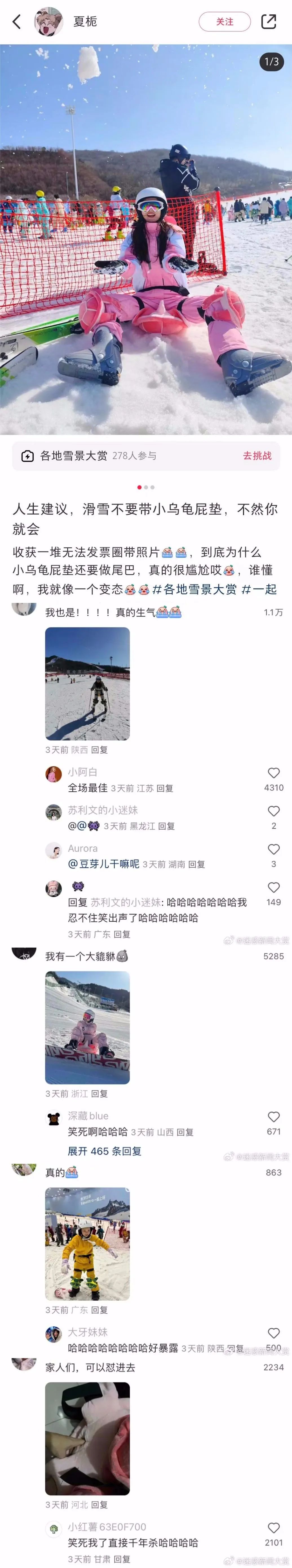
Task: Open the yellow ski suit comment photo
Action: point(87,1244)
